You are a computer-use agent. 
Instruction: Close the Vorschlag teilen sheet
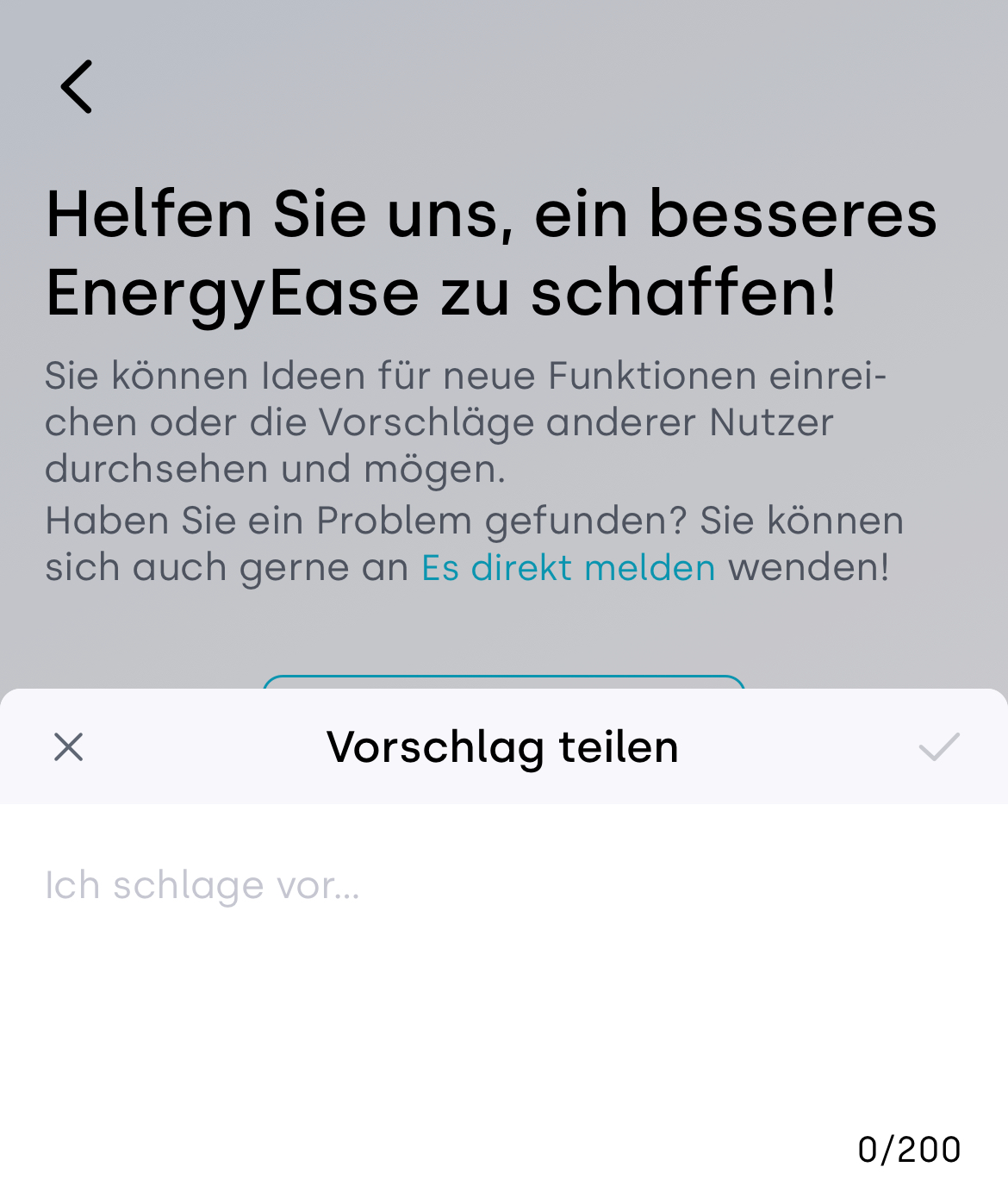coord(68,746)
